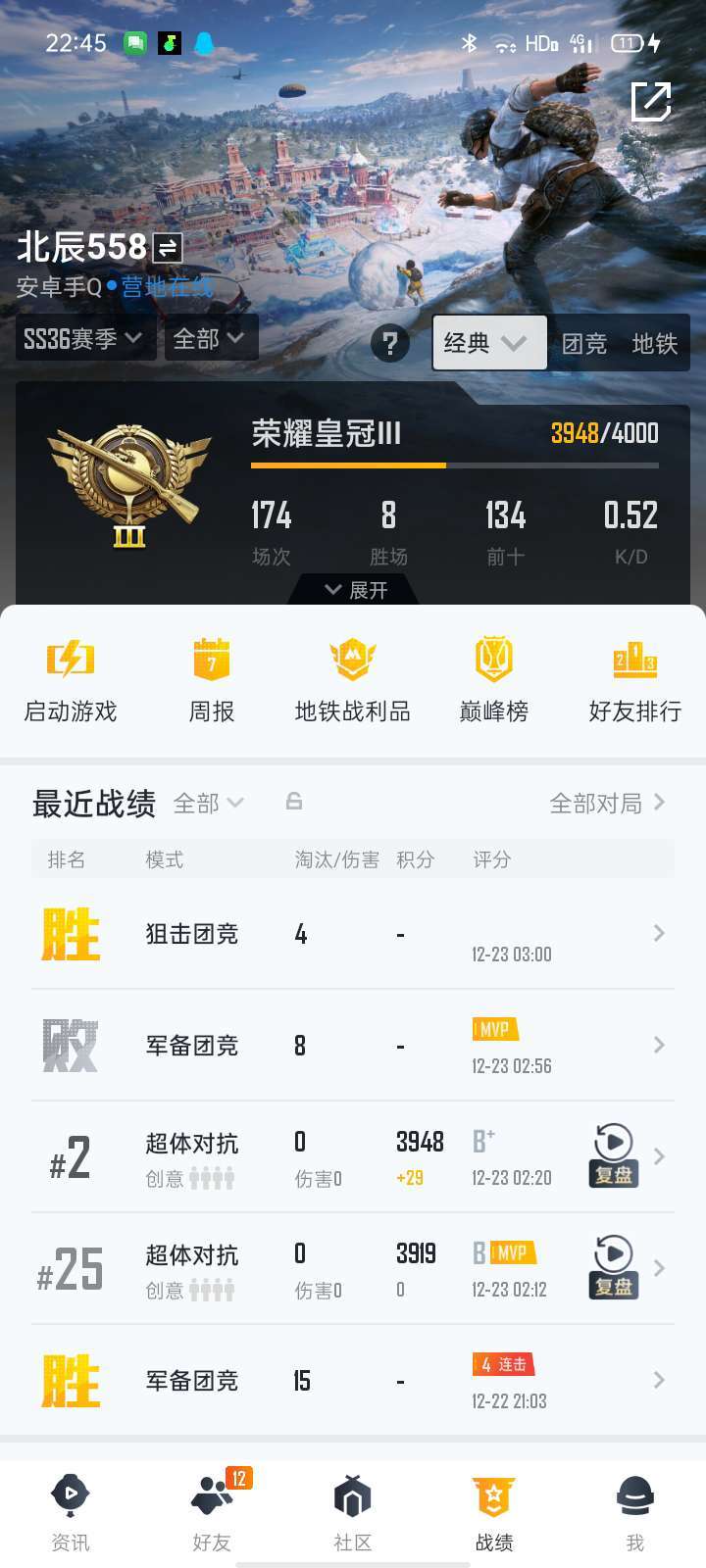The height and width of the screenshot is (1568, 706).
Task: Tap 复盘 replay for the 12-23 02:12 match
Action: 614,1267
